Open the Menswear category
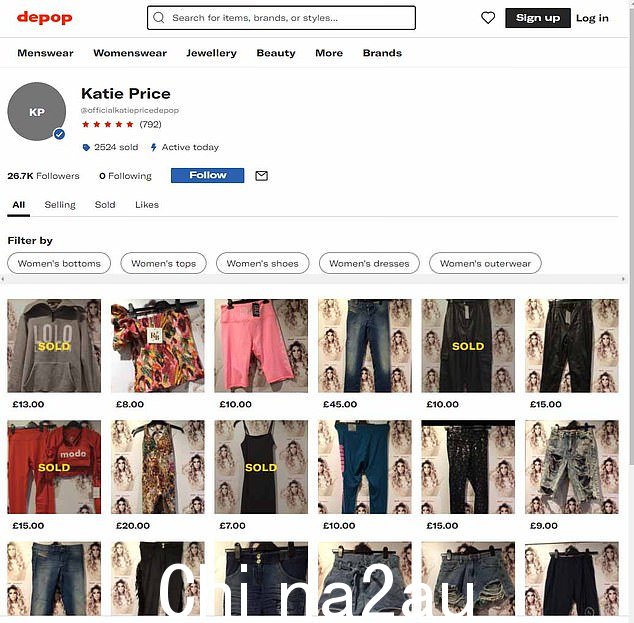The width and height of the screenshot is (634, 623). pos(45,53)
